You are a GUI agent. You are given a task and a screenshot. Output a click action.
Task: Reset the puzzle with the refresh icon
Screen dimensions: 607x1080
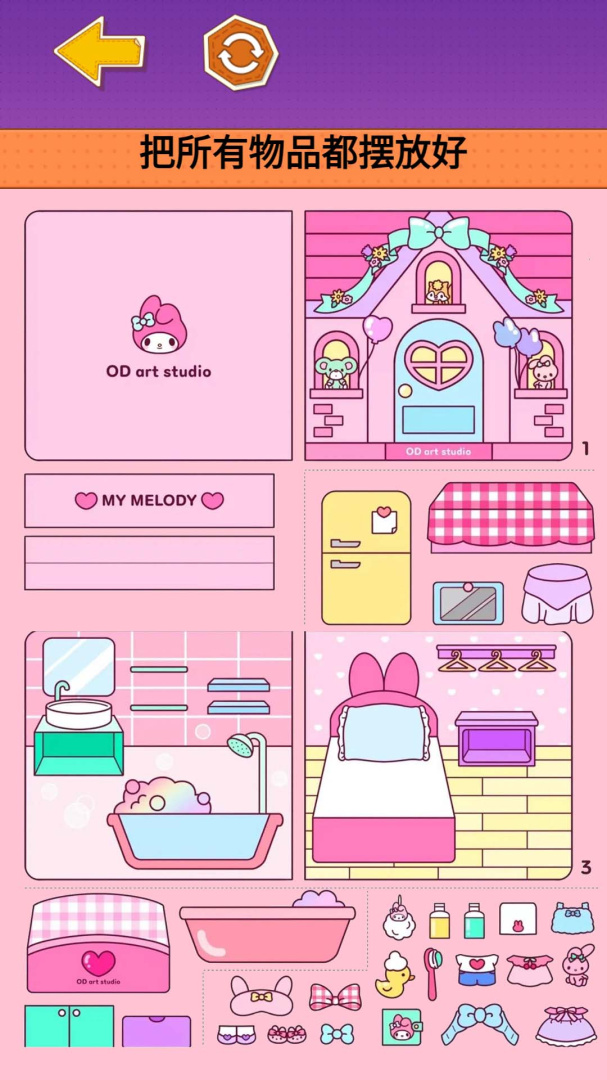point(240,53)
